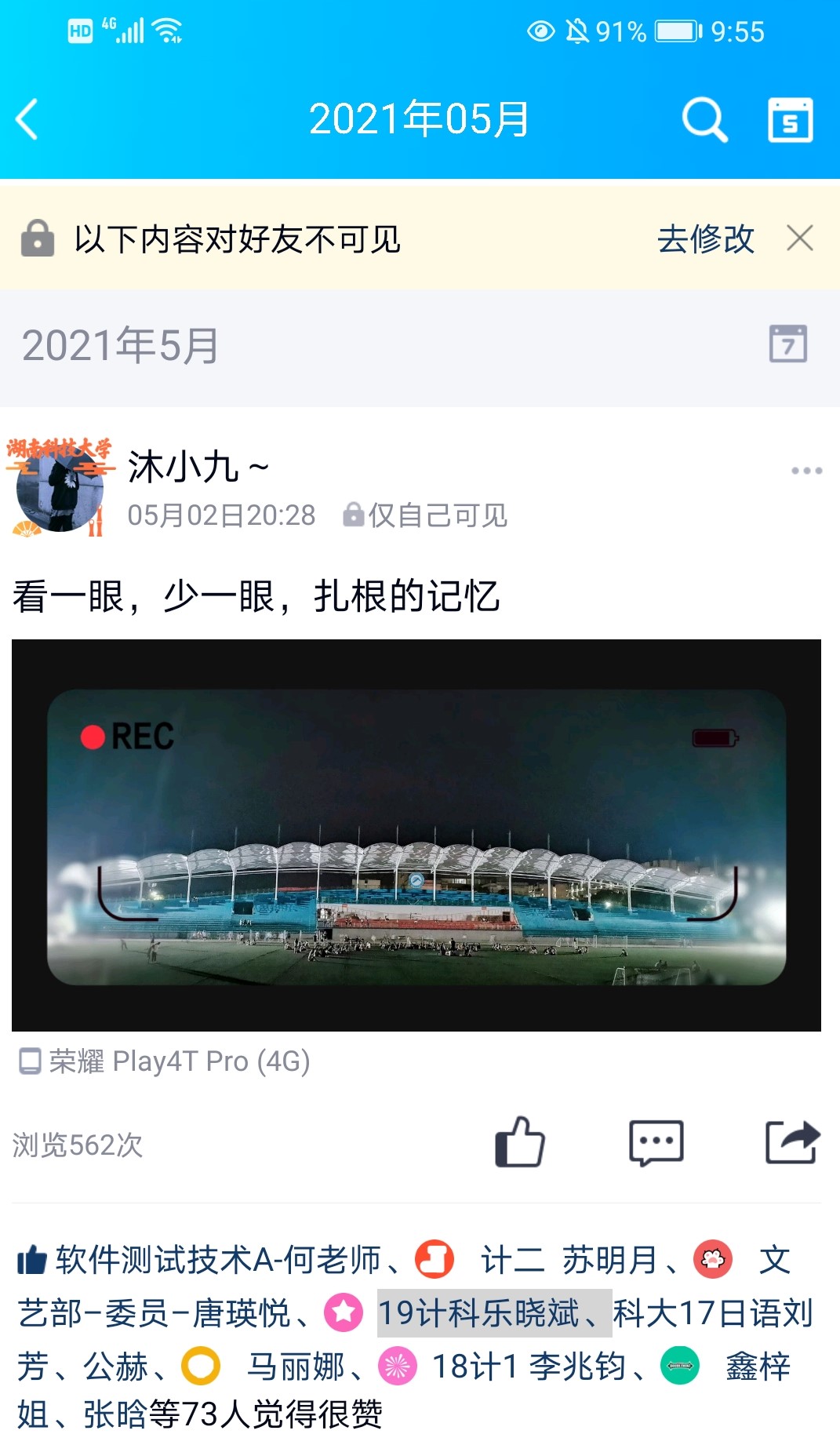The height and width of the screenshot is (1445, 840).
Task: Go back from the 2021年05月 page
Action: tap(28, 120)
